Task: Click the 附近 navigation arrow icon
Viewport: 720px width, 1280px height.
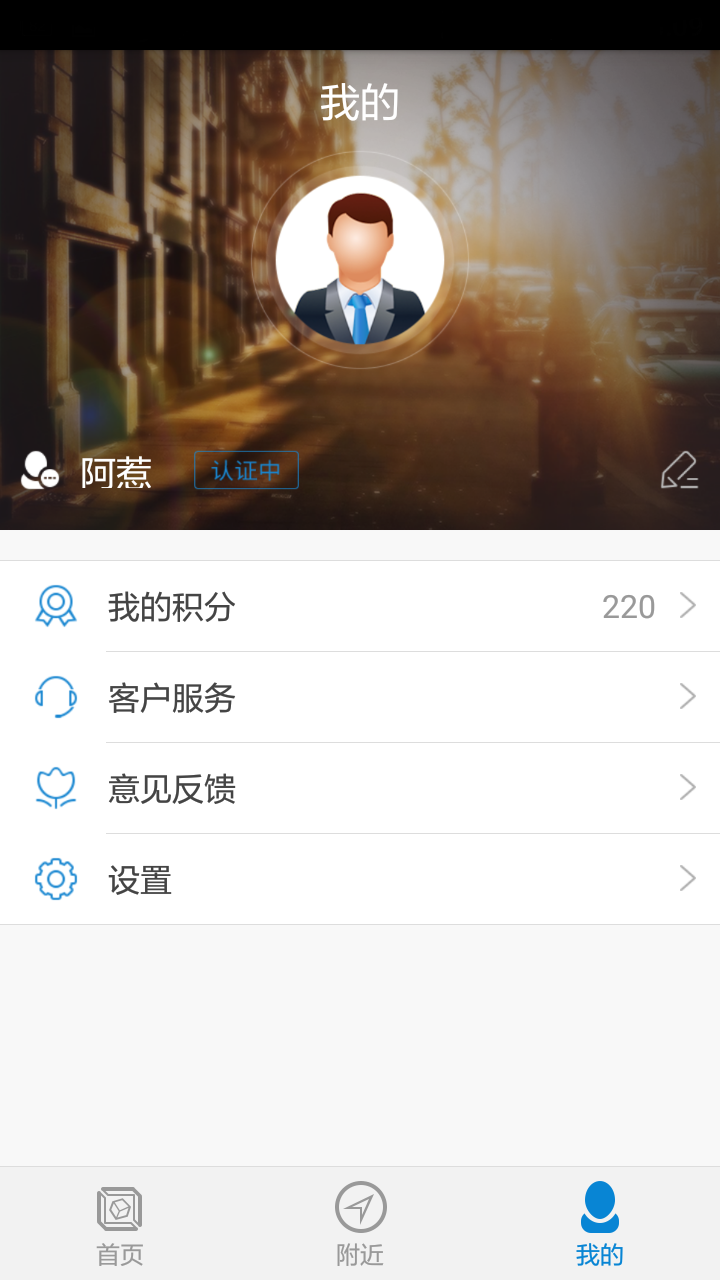Action: [x=360, y=1209]
